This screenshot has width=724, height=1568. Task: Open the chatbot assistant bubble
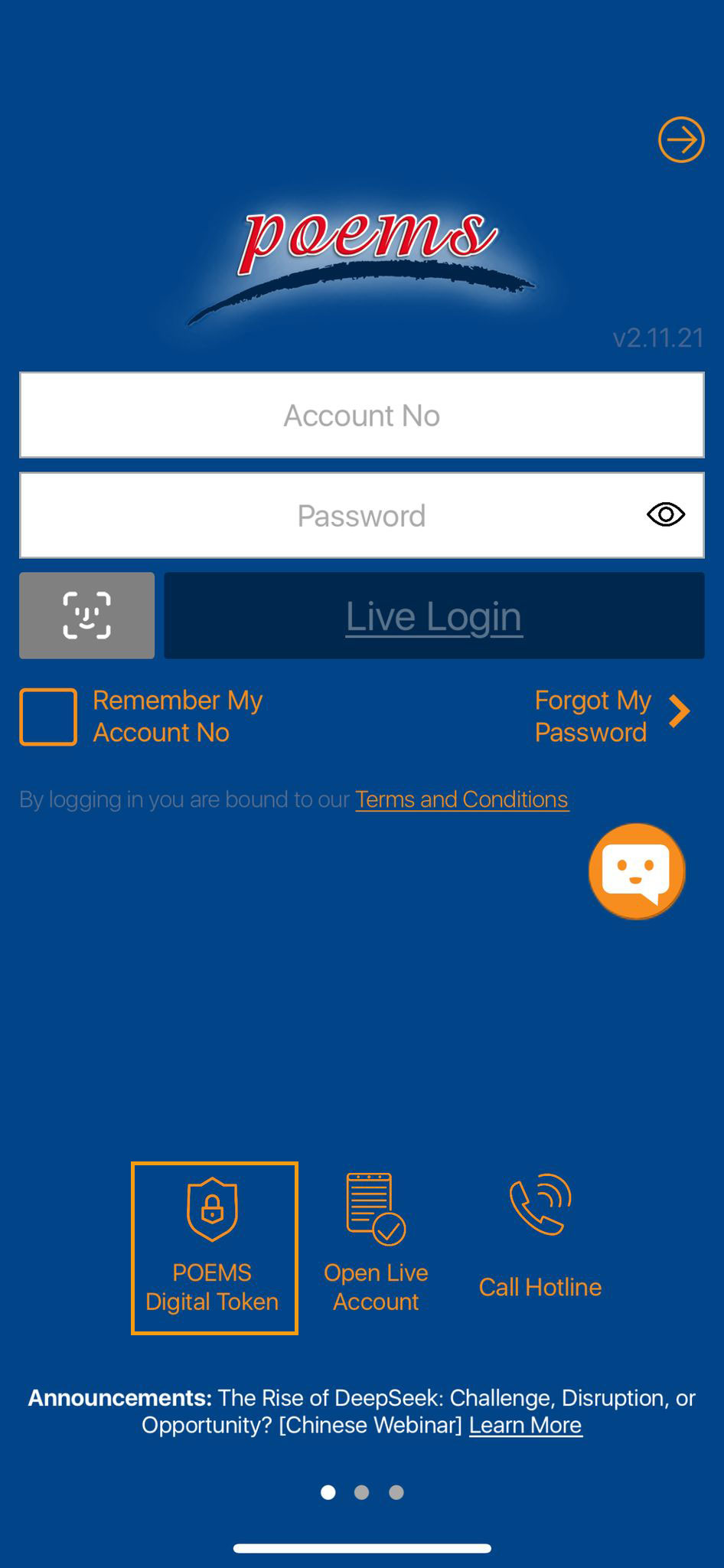[636, 871]
